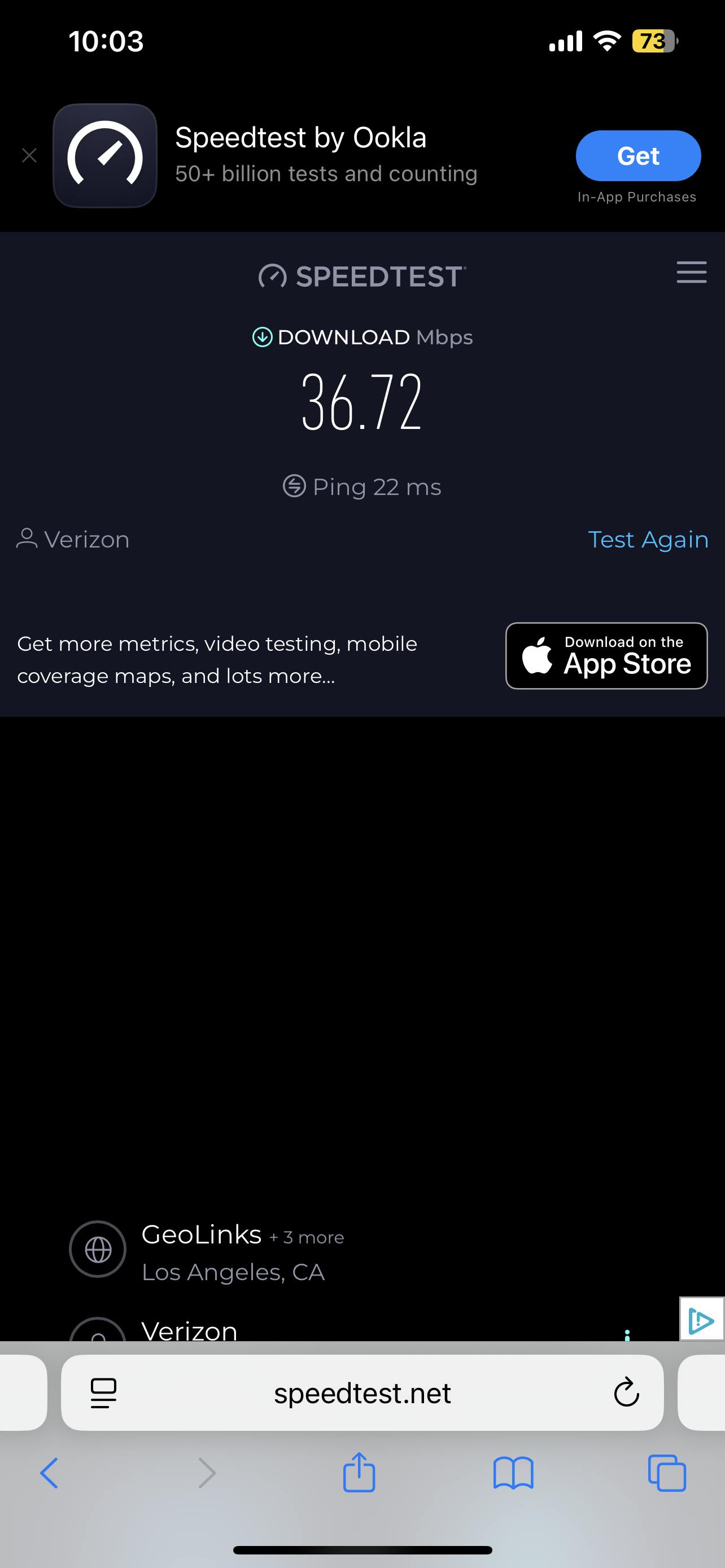
Task: Tap Test Again to rerun speed test
Action: (647, 540)
